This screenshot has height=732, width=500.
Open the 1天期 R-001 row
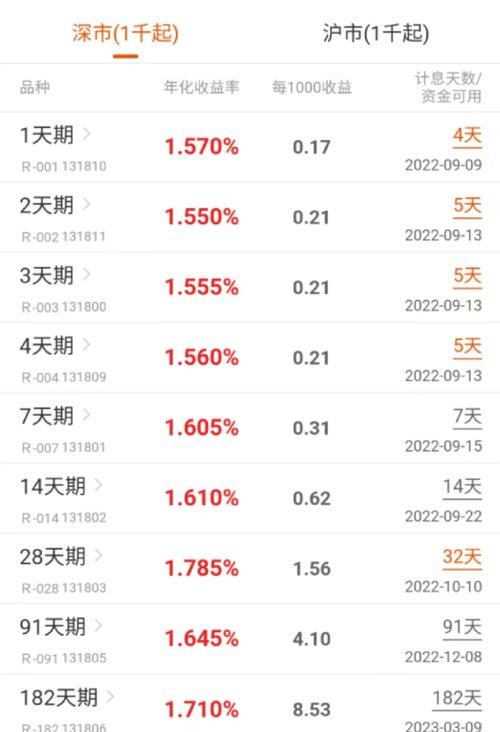point(250,147)
